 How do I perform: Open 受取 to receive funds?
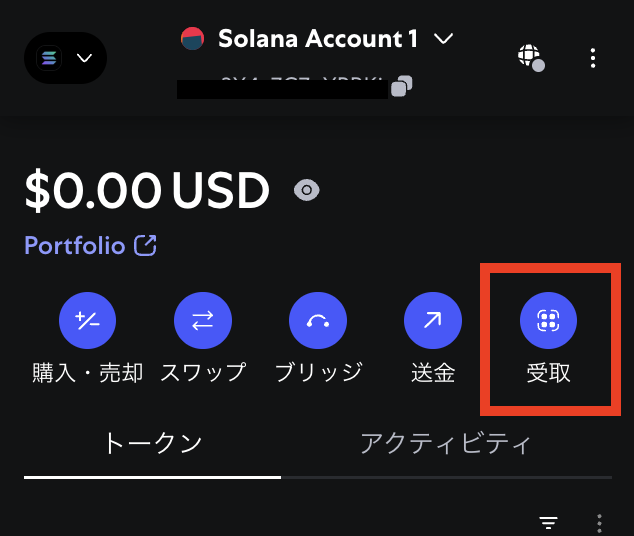click(548, 321)
